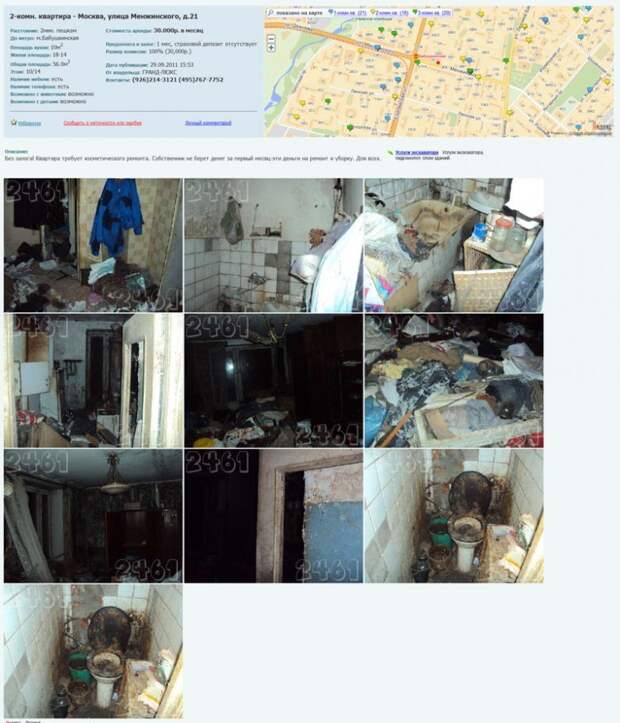Open the photo of the blue door
Image resolution: width=620 pixels, height=723 pixels.
click(x=273, y=515)
